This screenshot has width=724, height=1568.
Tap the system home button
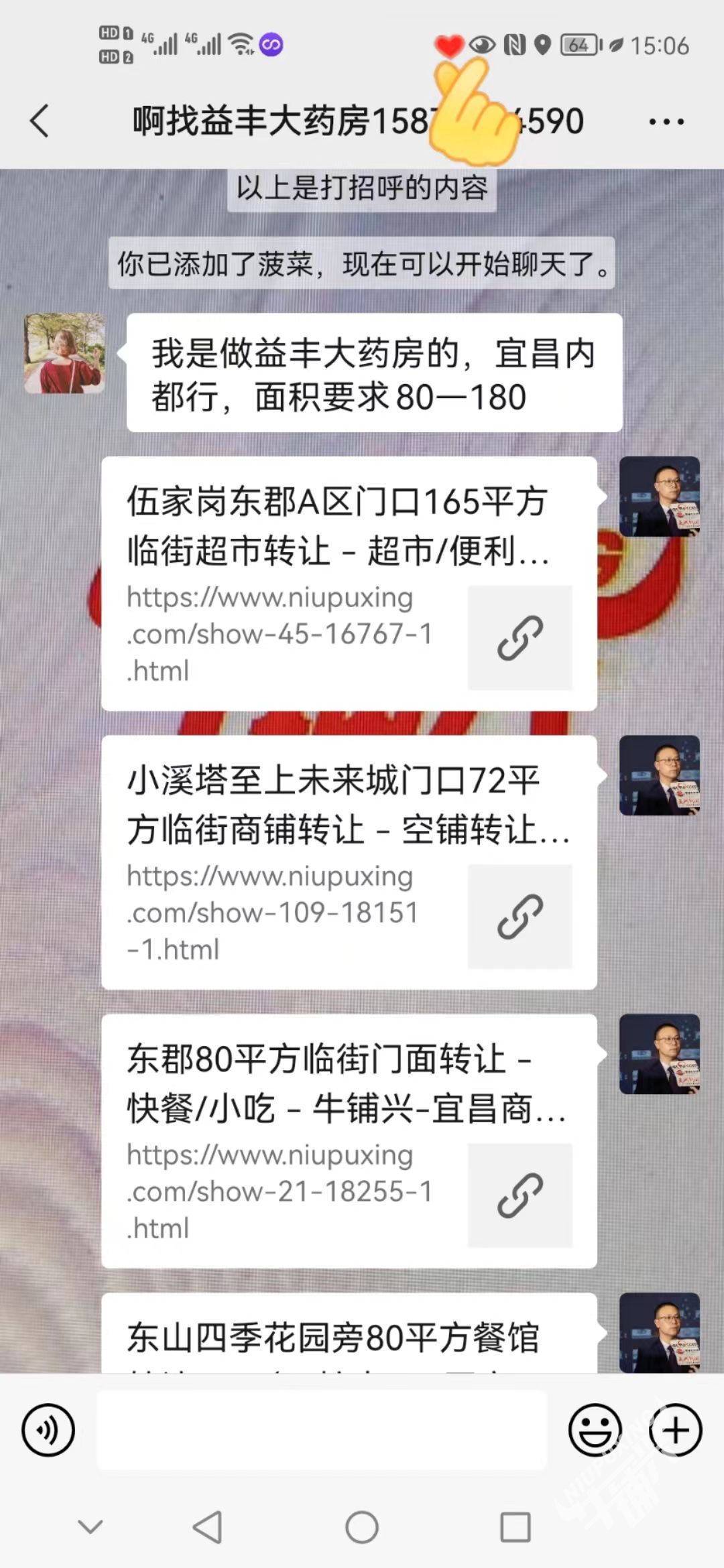pyautogui.click(x=362, y=1527)
